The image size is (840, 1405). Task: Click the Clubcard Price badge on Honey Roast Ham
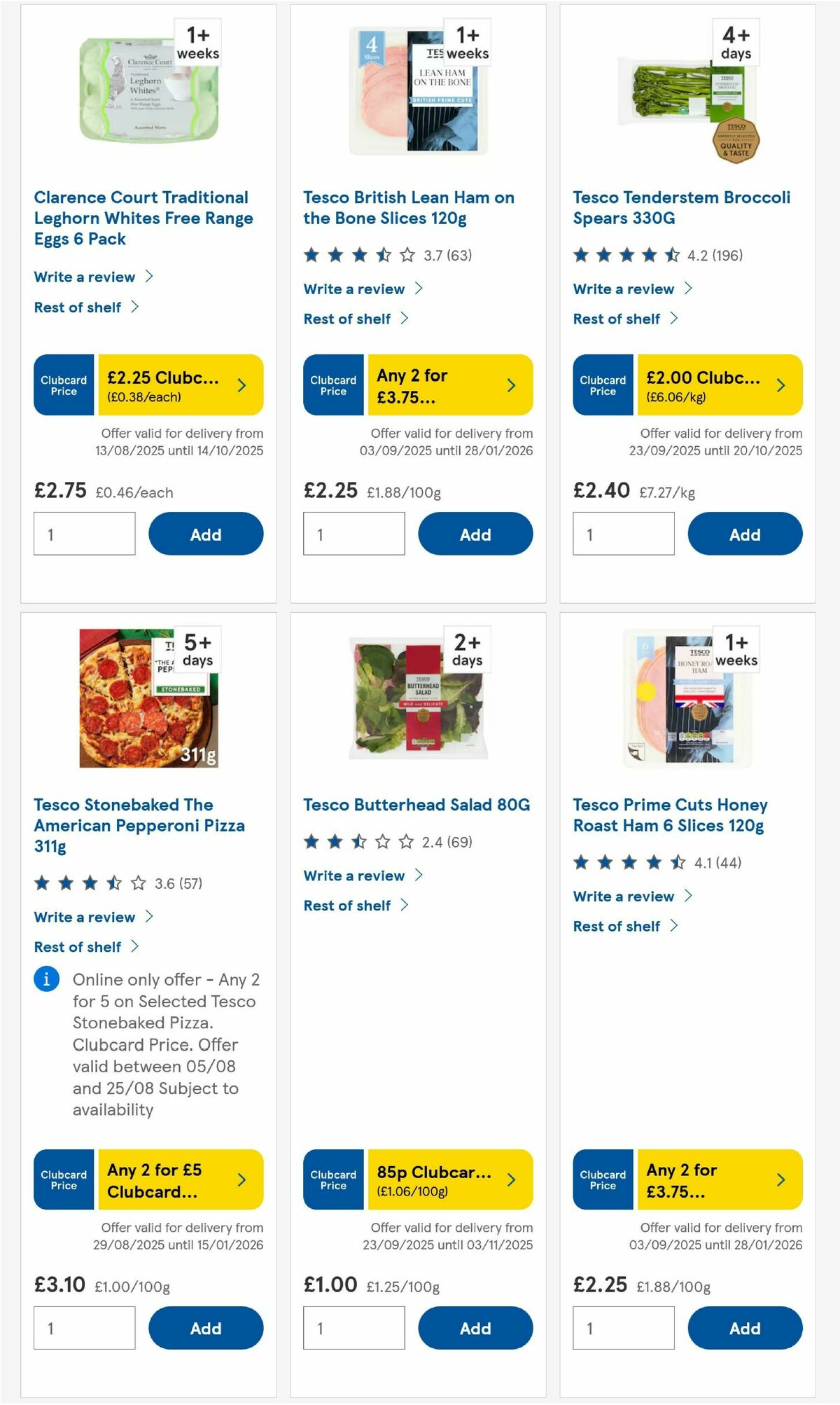coord(602,1179)
